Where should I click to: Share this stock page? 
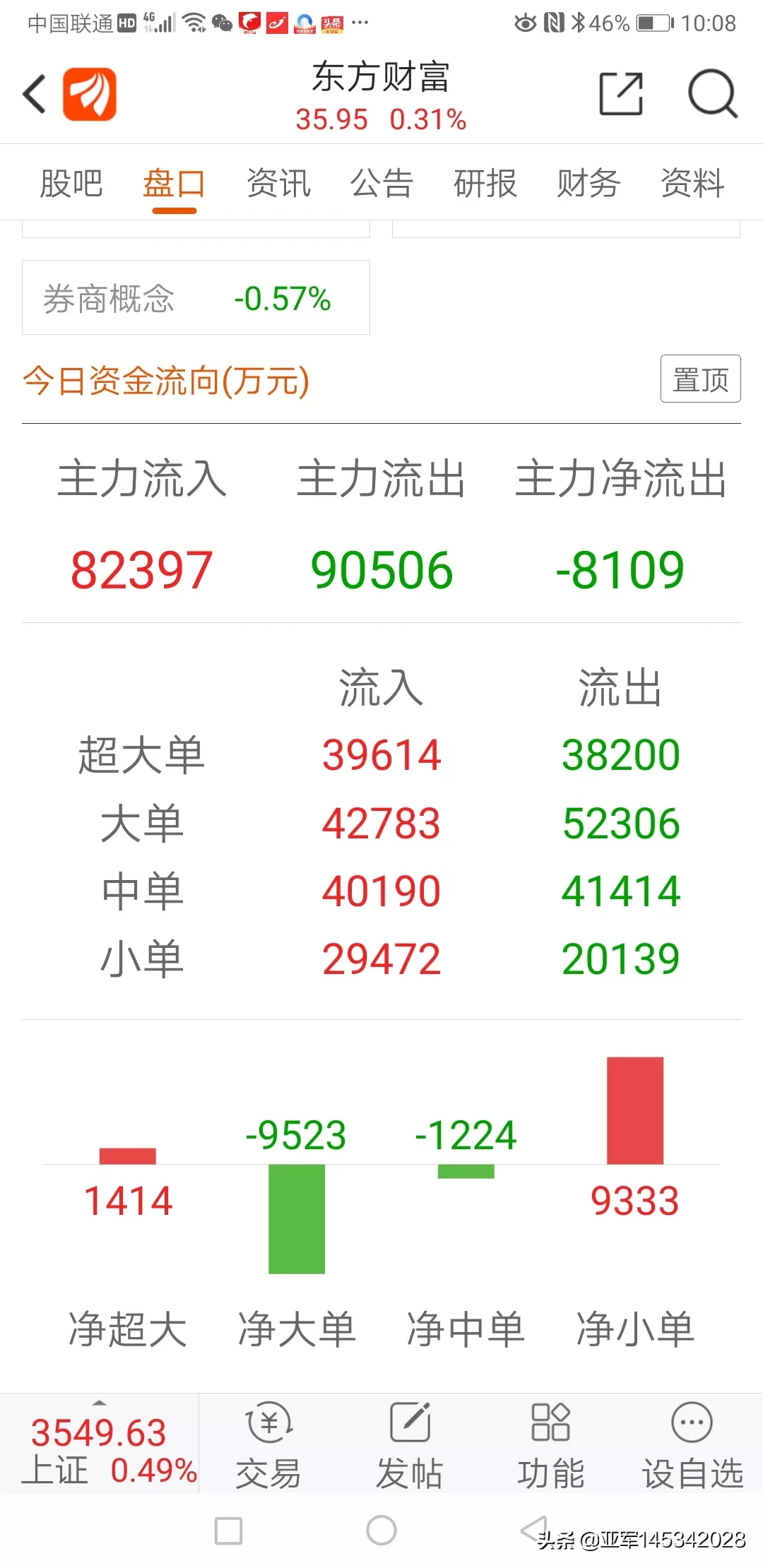[x=621, y=93]
